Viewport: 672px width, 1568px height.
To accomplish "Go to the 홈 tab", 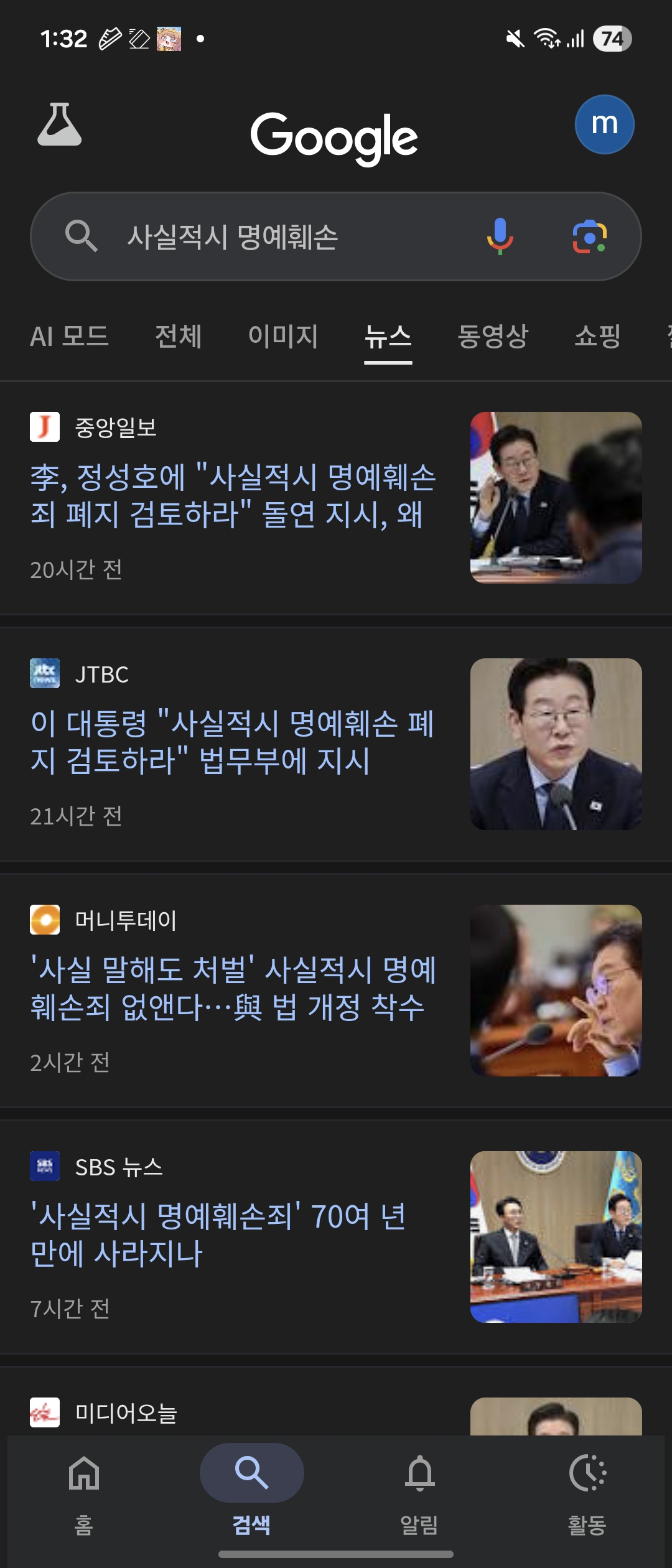I will pyautogui.click(x=84, y=1492).
